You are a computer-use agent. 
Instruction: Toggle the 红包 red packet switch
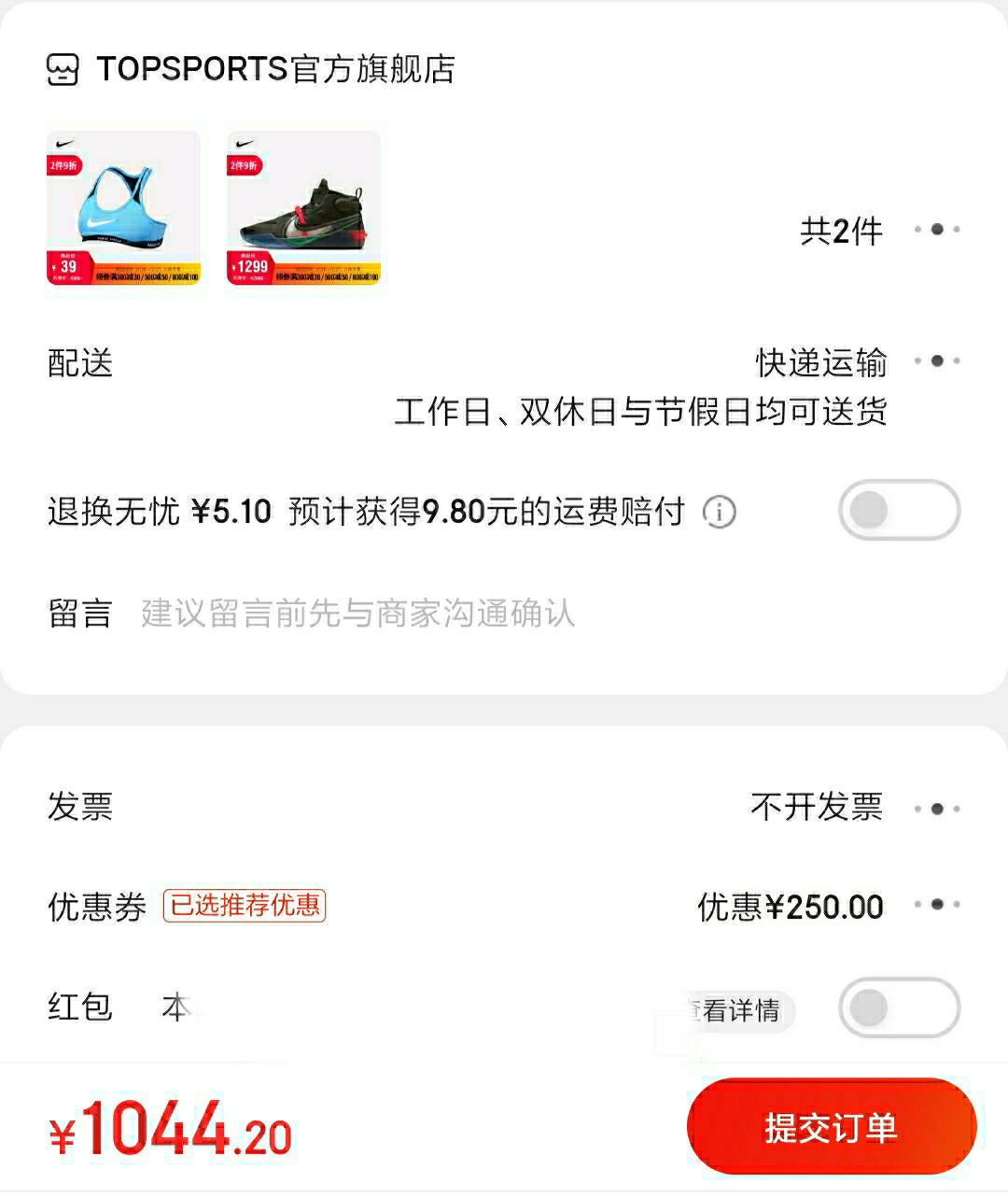coord(898,1008)
